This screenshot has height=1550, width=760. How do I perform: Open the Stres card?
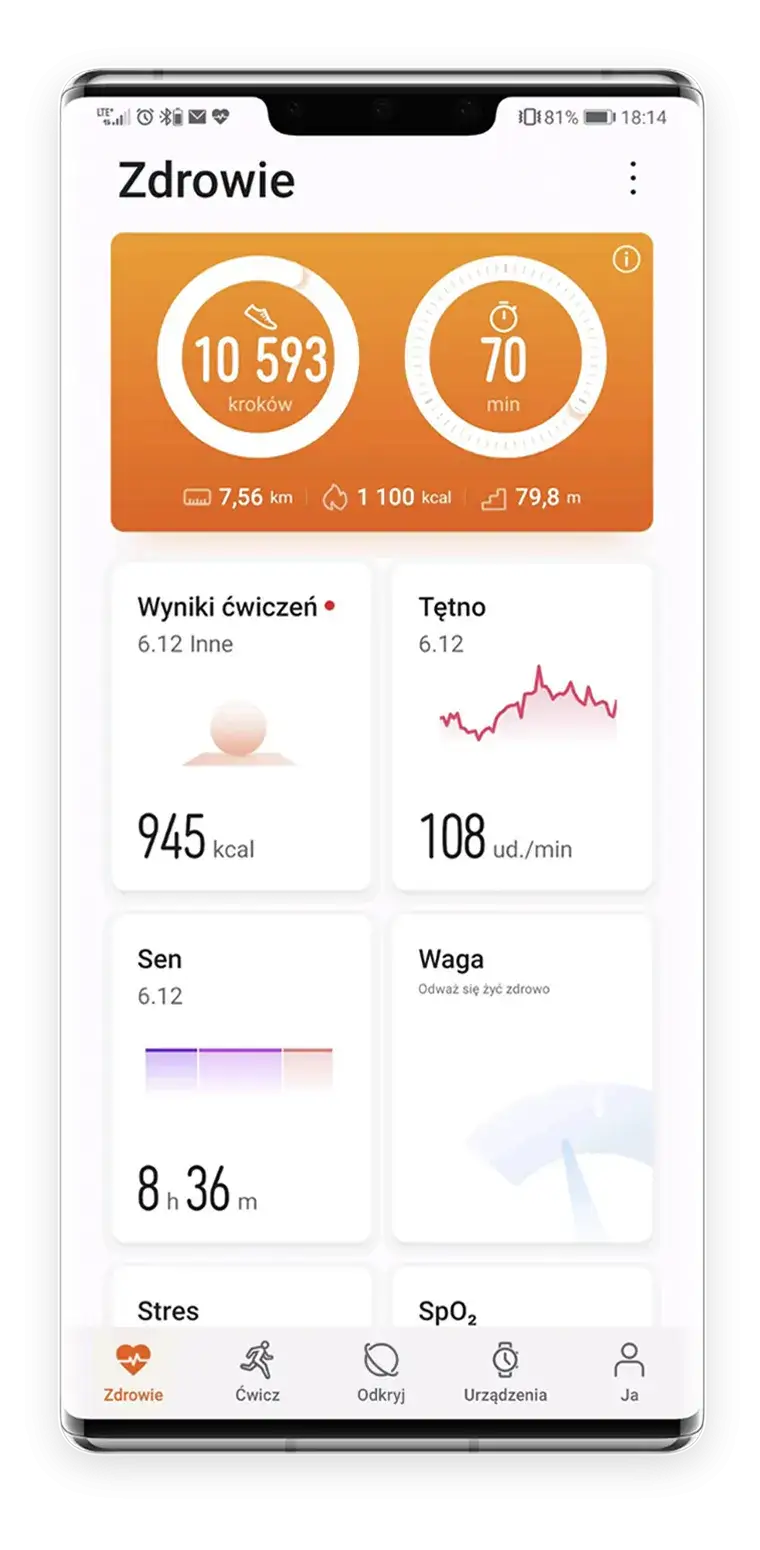tap(241, 1299)
